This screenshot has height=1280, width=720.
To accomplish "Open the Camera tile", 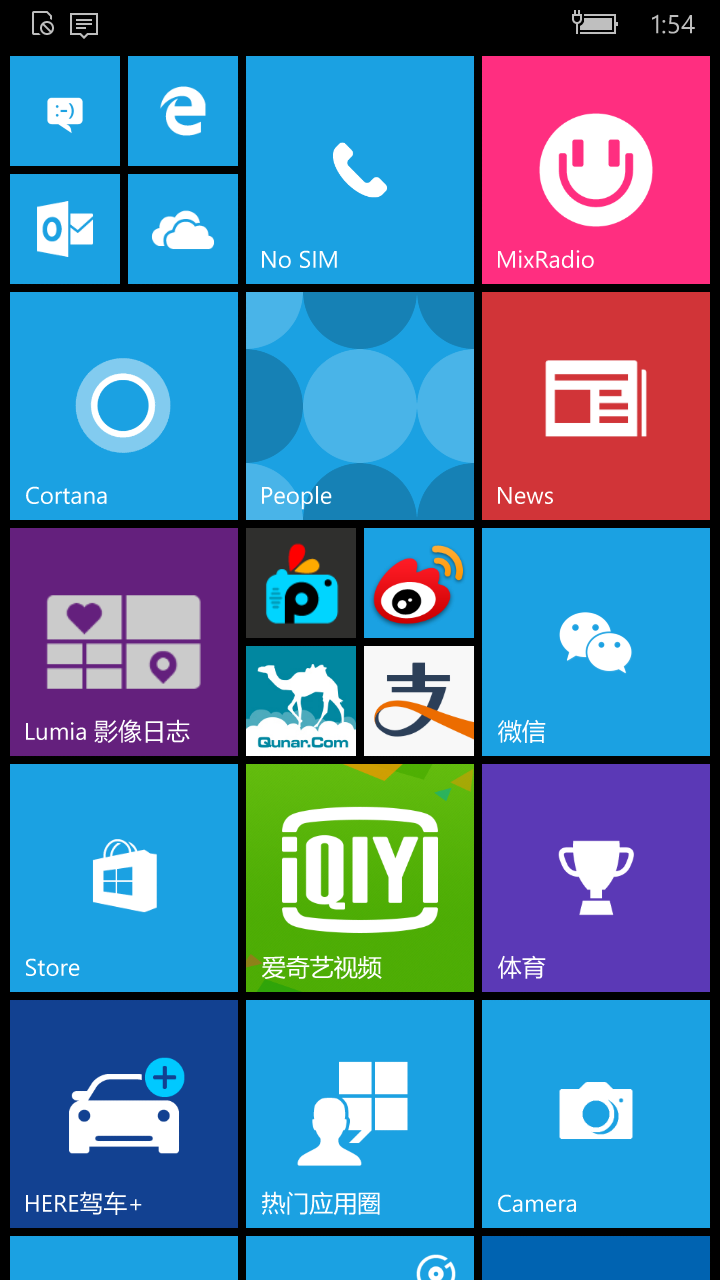I will [596, 1114].
